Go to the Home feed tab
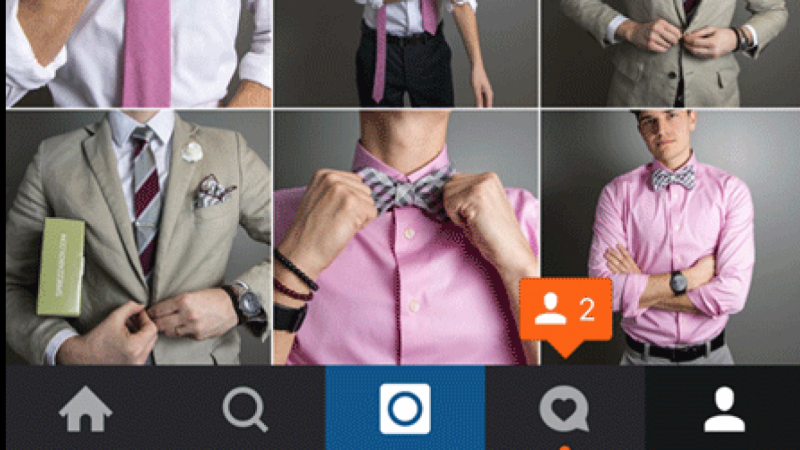 (85, 409)
